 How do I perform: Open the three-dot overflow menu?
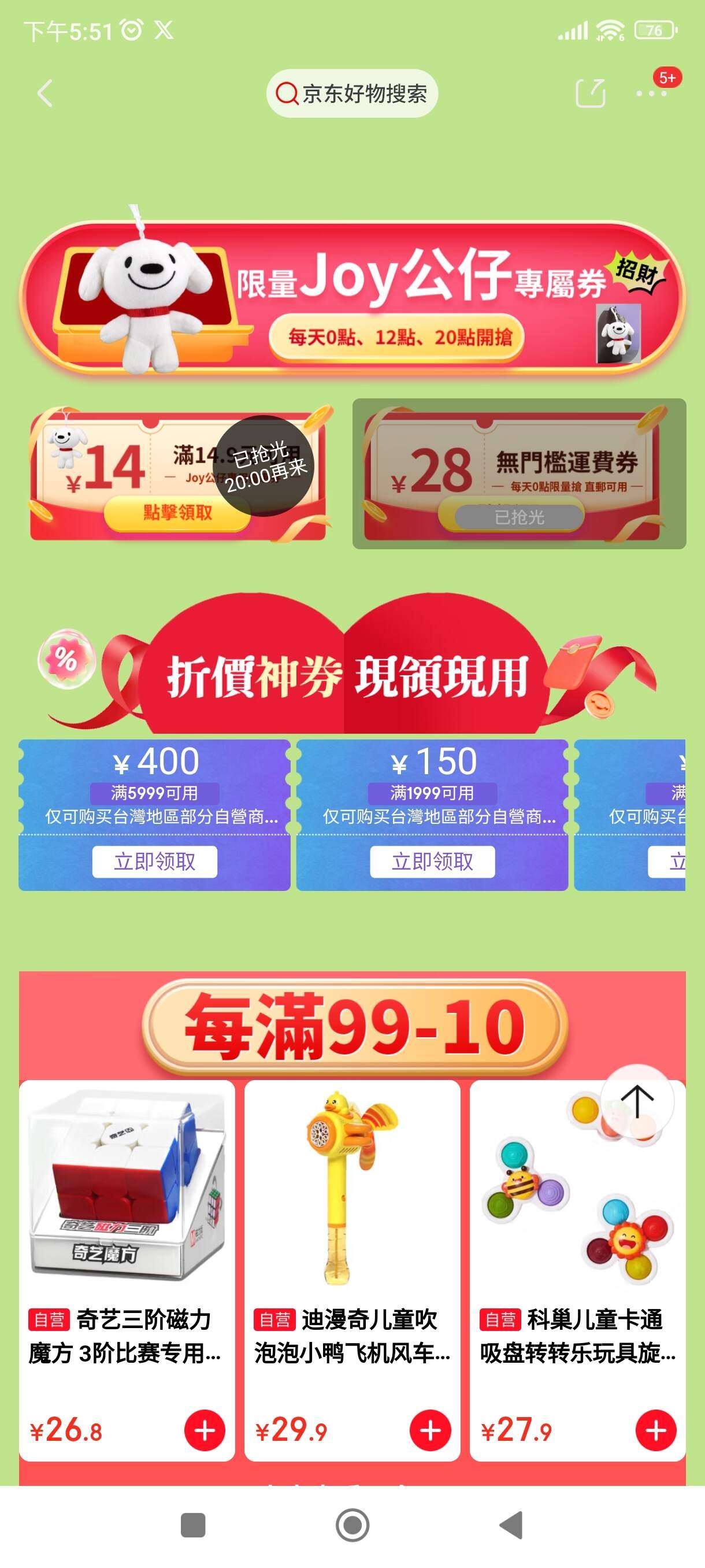(x=651, y=94)
